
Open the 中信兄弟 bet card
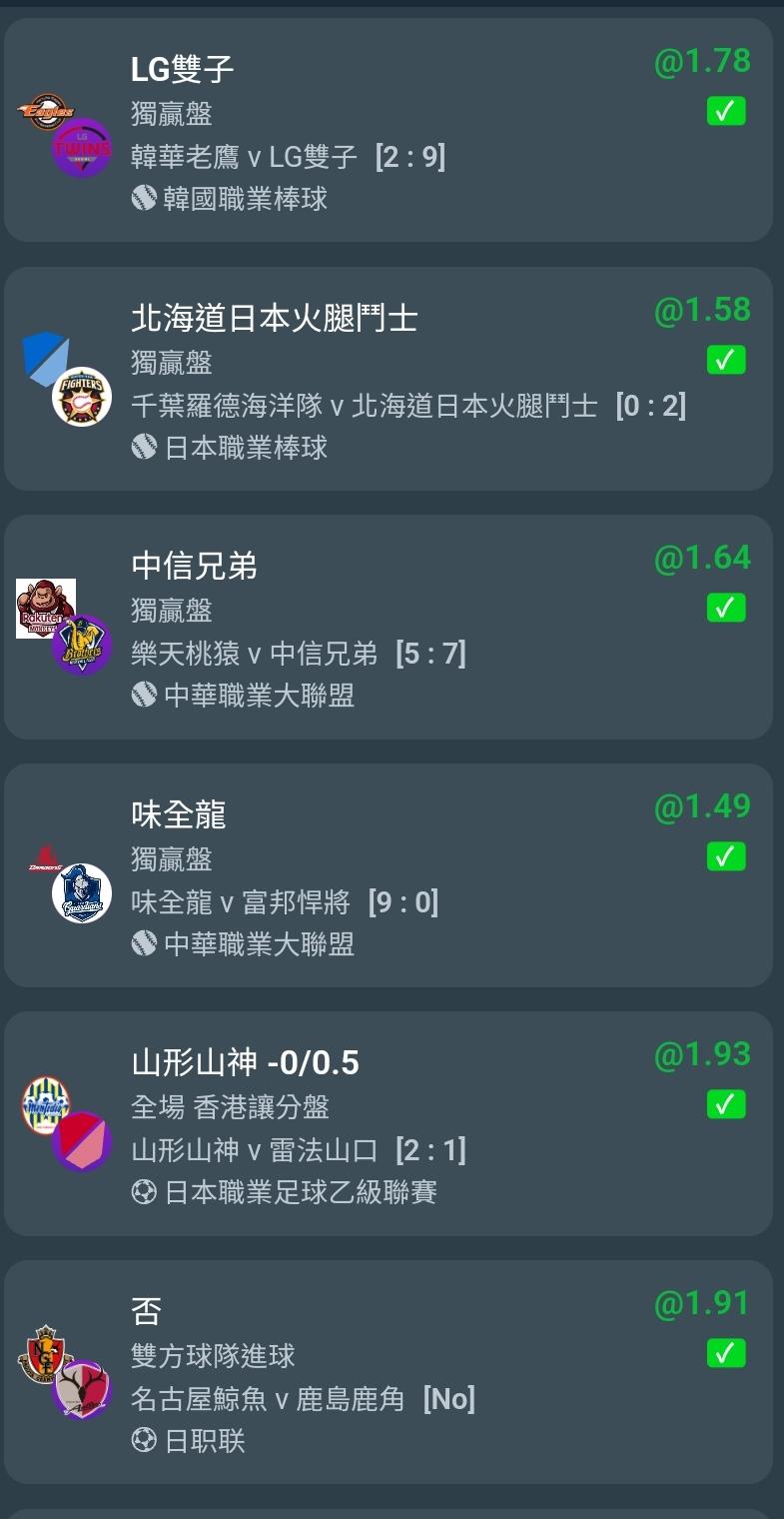(x=388, y=627)
